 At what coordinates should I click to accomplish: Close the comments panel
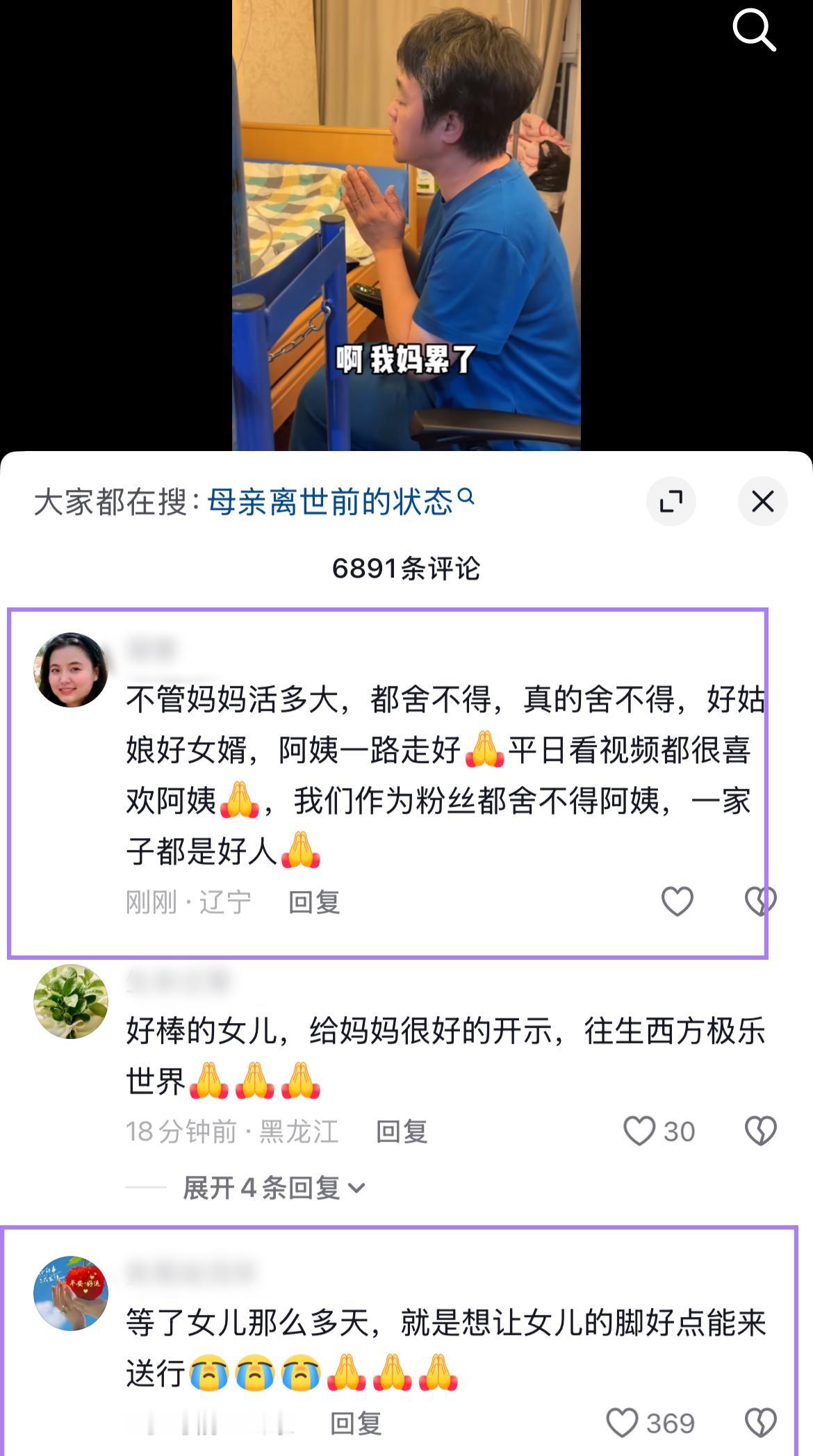click(x=762, y=501)
